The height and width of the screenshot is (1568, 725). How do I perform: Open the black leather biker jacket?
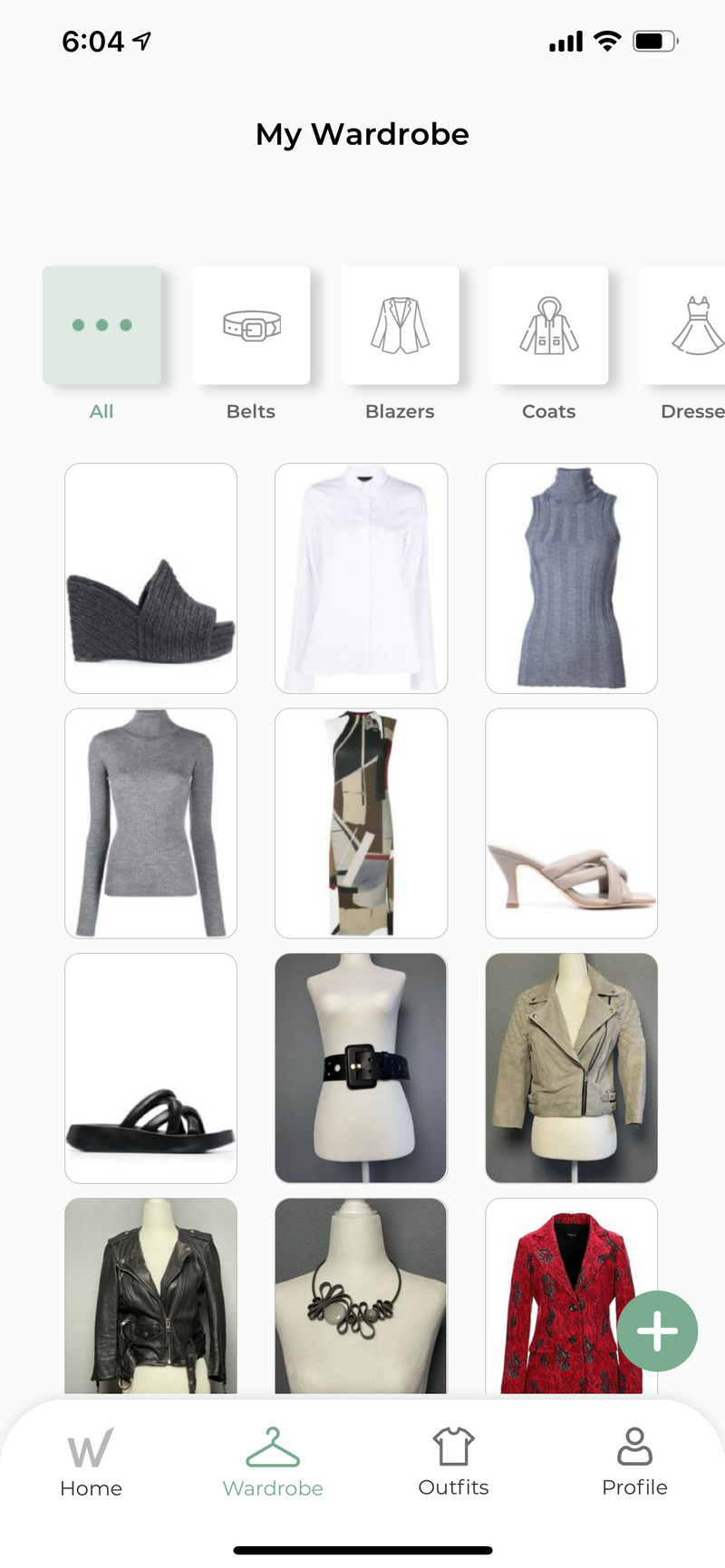(150, 1295)
